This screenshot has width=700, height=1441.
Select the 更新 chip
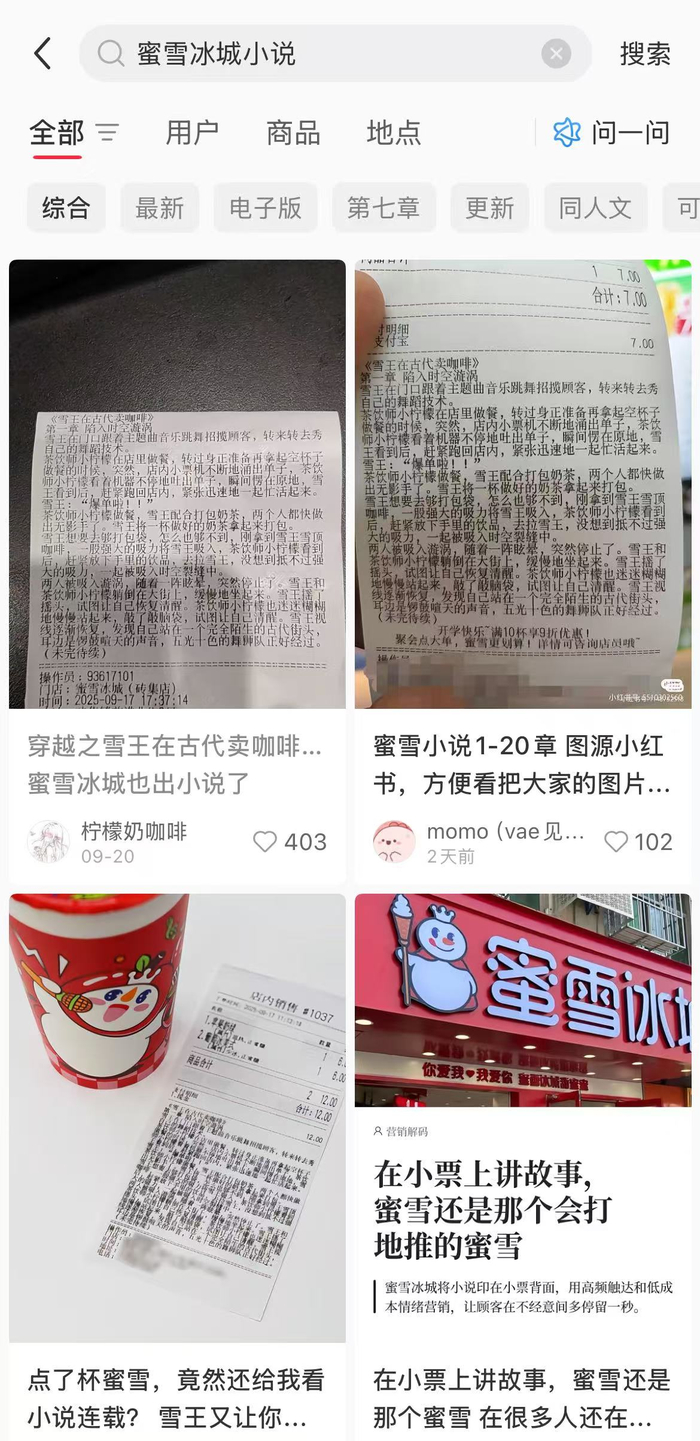tap(489, 208)
